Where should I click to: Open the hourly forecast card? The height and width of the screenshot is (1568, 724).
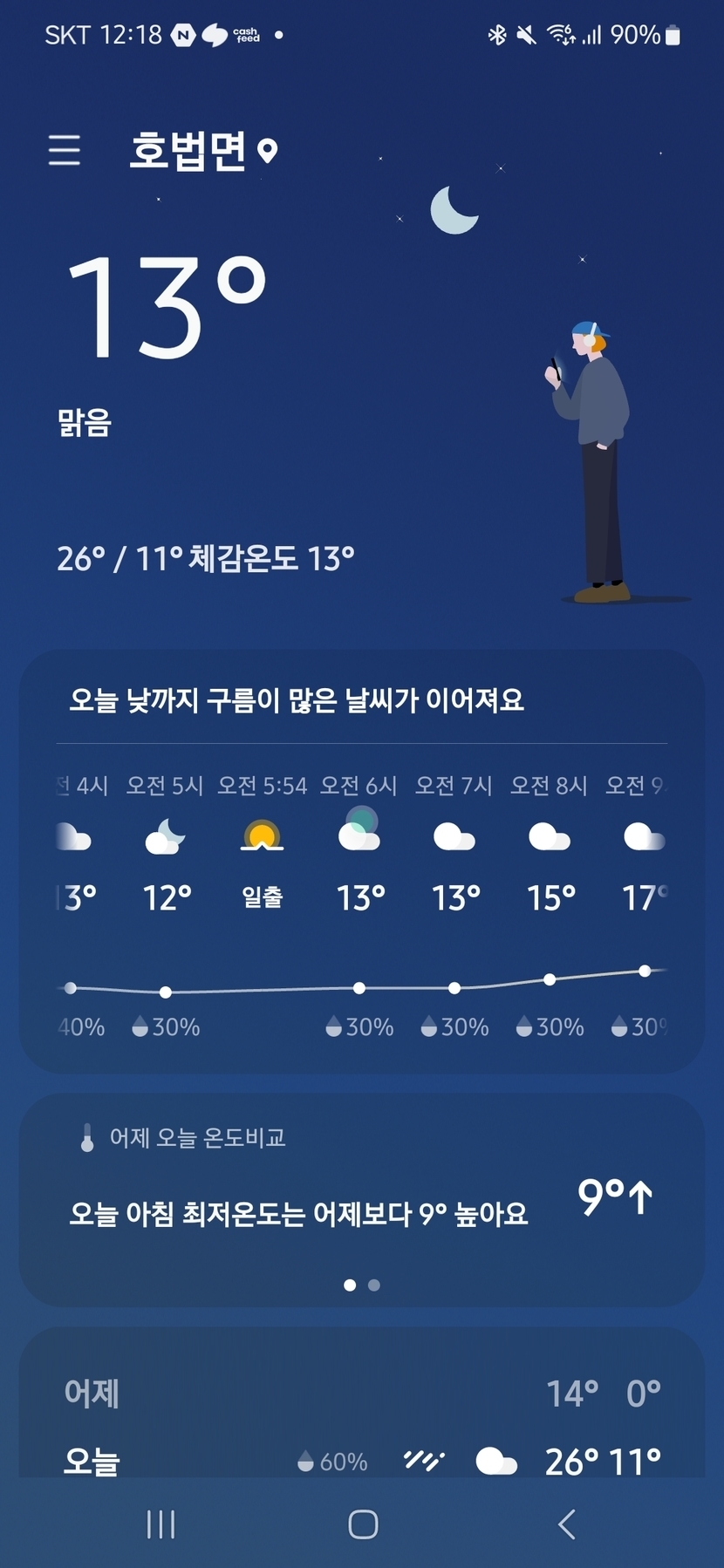click(x=361, y=898)
